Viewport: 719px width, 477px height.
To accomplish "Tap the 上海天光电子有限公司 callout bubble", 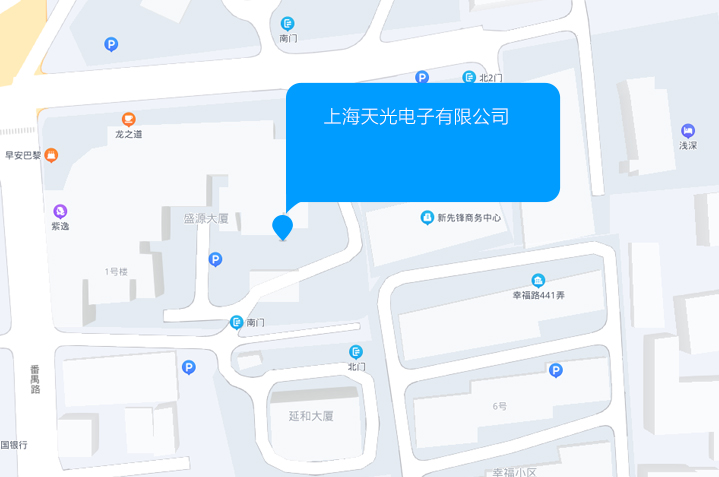I will point(423,141).
